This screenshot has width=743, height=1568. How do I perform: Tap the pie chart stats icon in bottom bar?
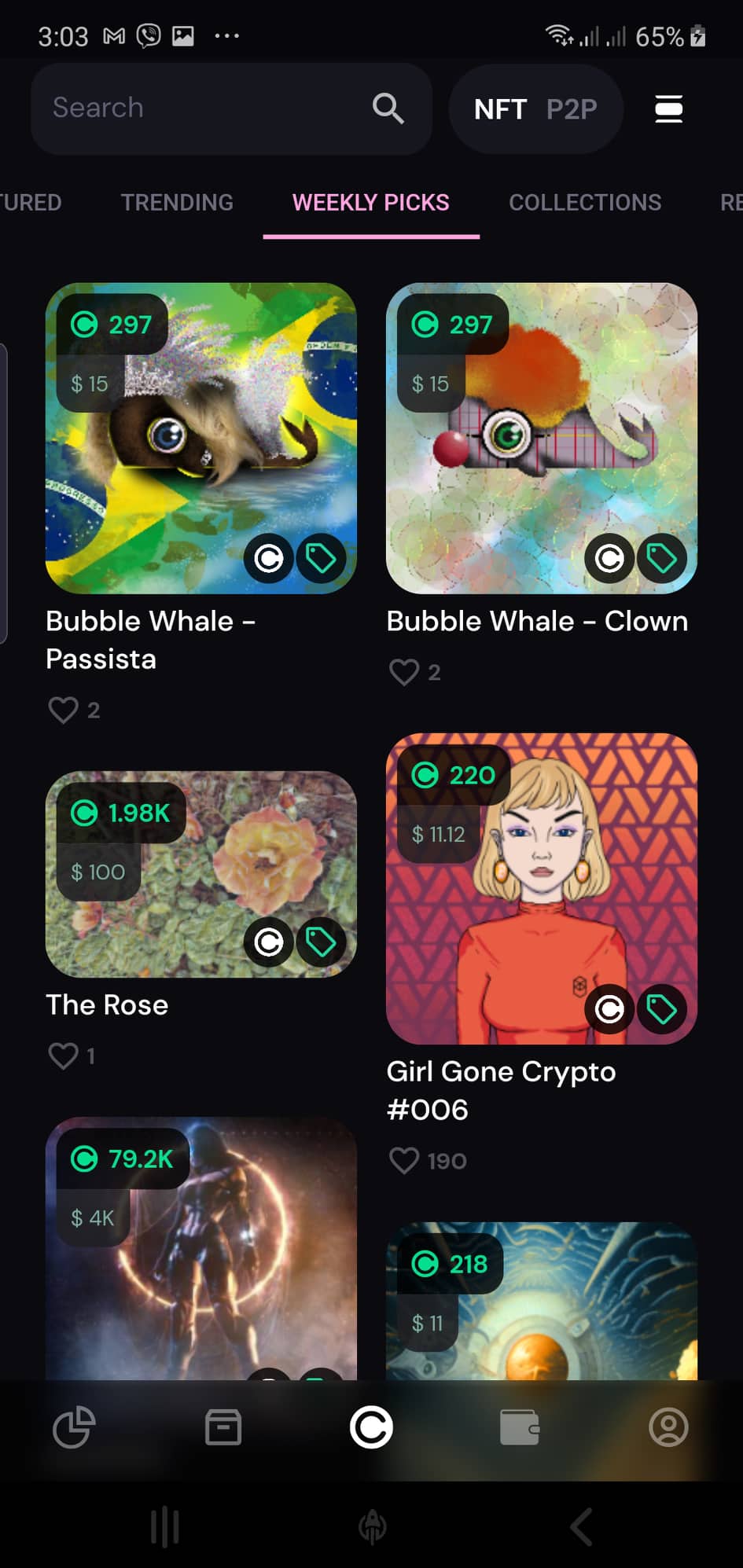74,1427
